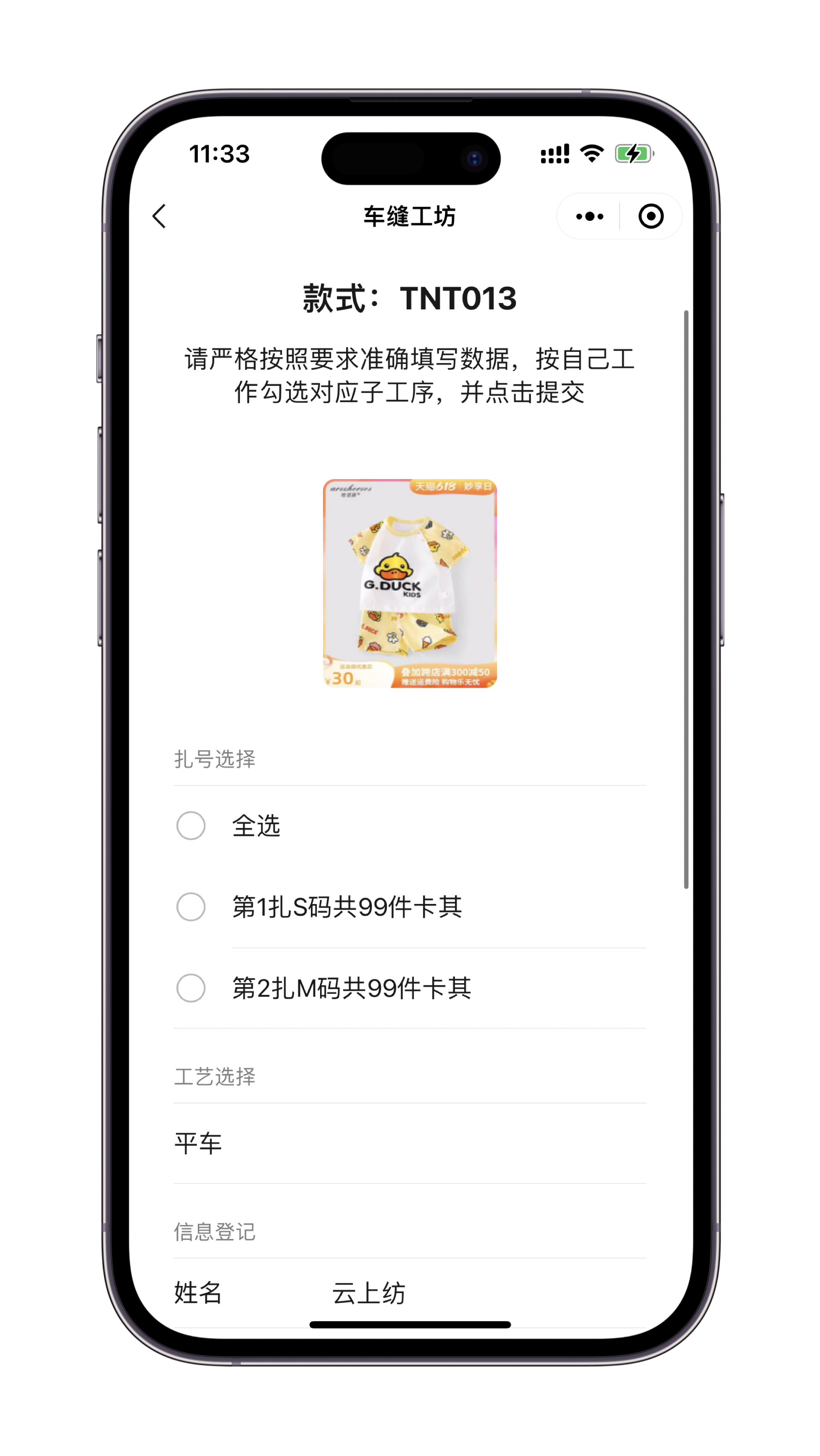The image size is (820, 1456).
Task: Open the mini program more-options menu
Action: 589,217
